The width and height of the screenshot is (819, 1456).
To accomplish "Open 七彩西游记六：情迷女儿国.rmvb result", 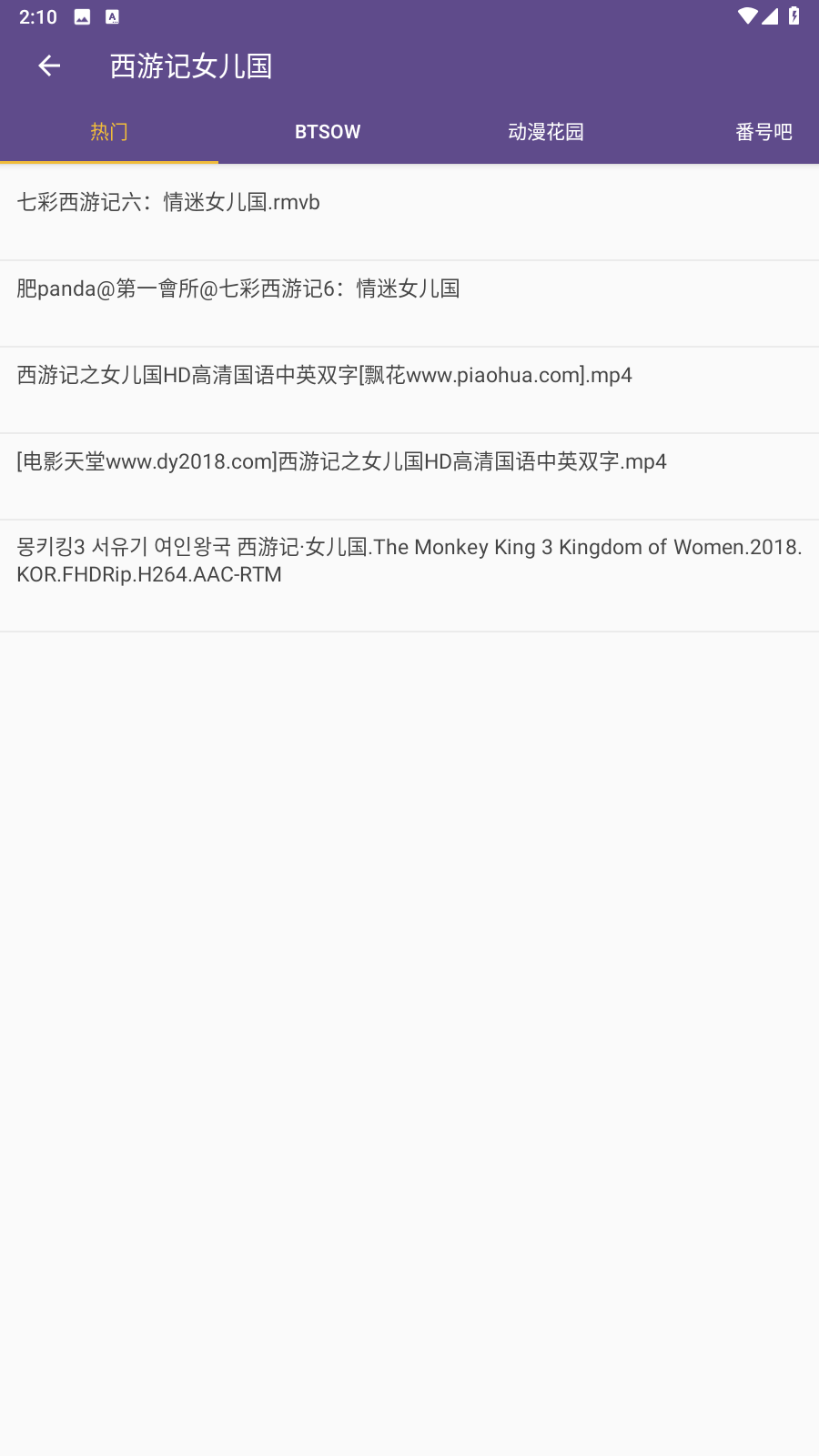I will pyautogui.click(x=167, y=202).
